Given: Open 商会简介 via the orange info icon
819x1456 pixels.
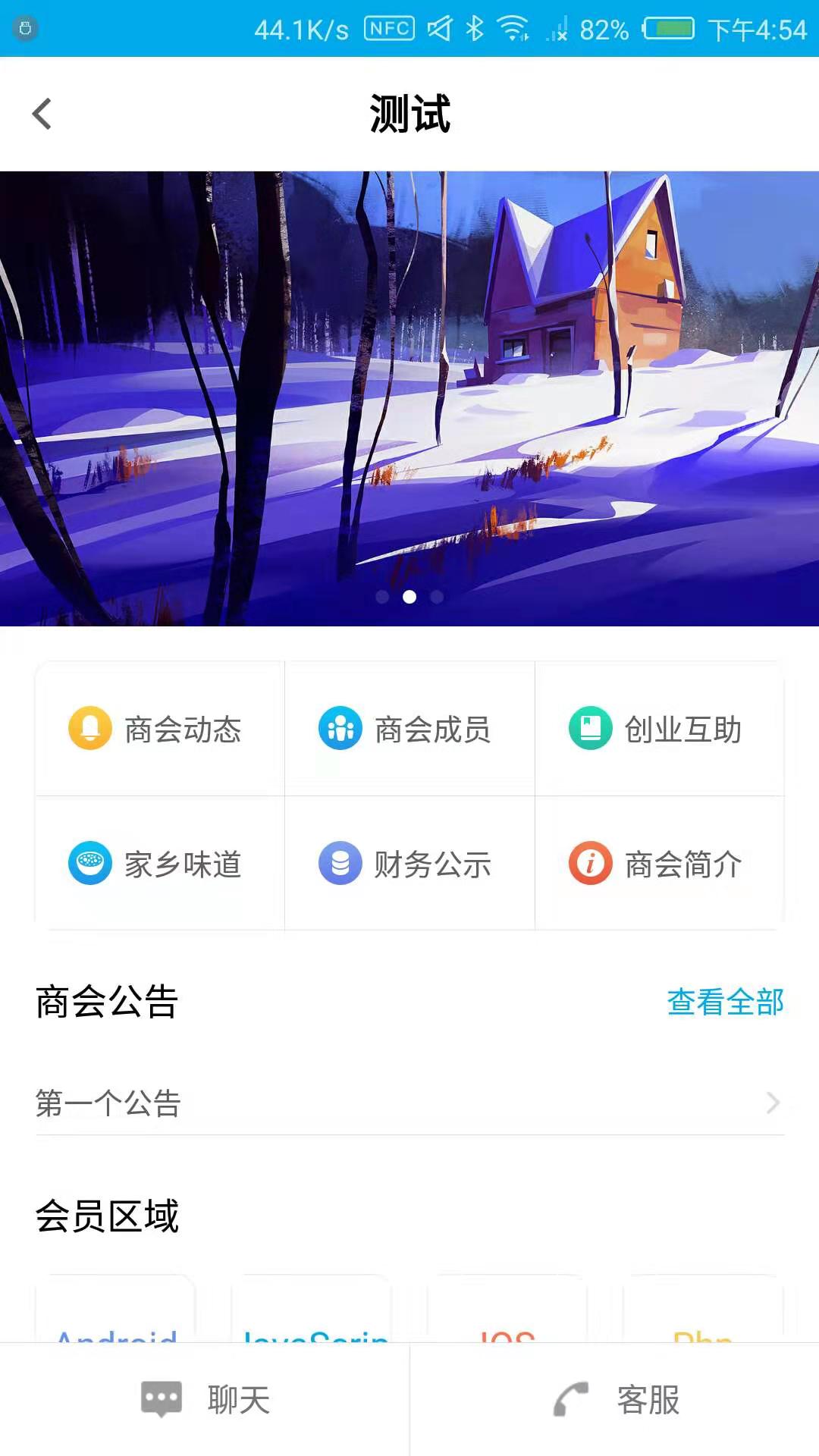Looking at the screenshot, I should 590,862.
